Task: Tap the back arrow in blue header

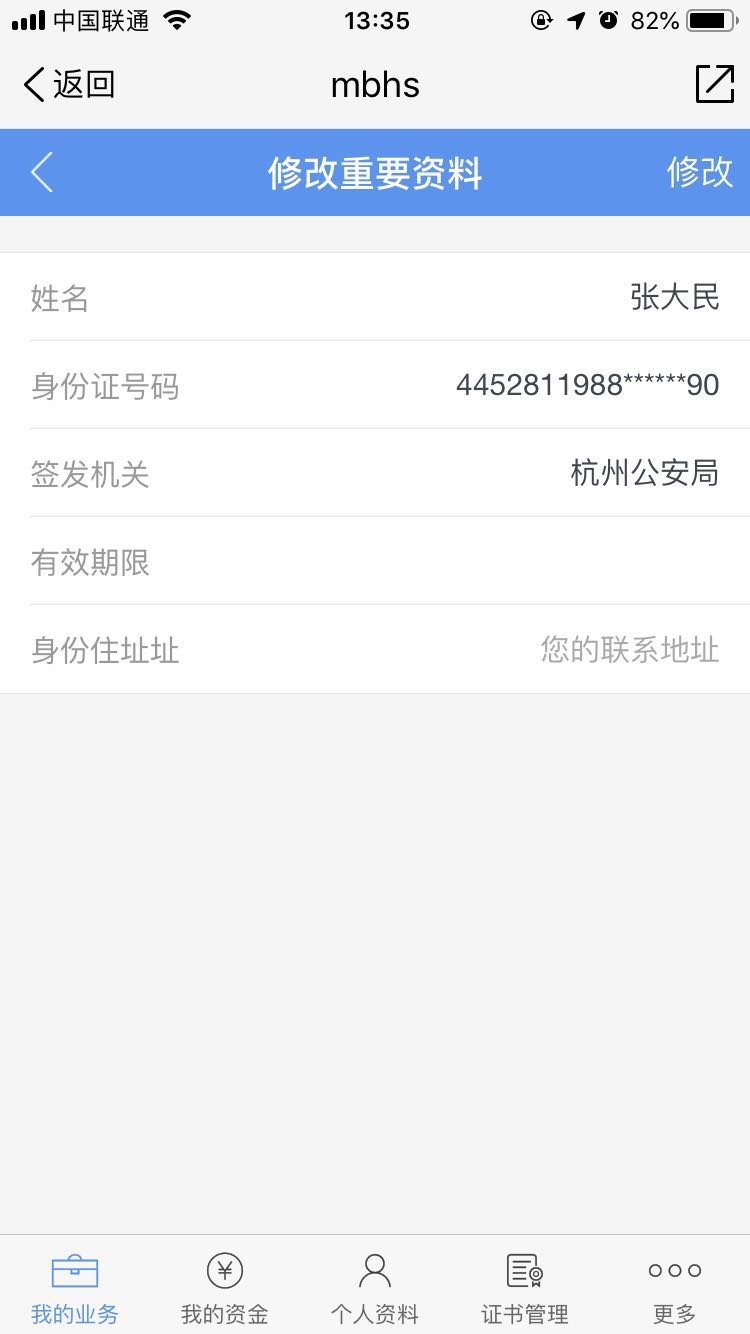Action: [x=42, y=172]
